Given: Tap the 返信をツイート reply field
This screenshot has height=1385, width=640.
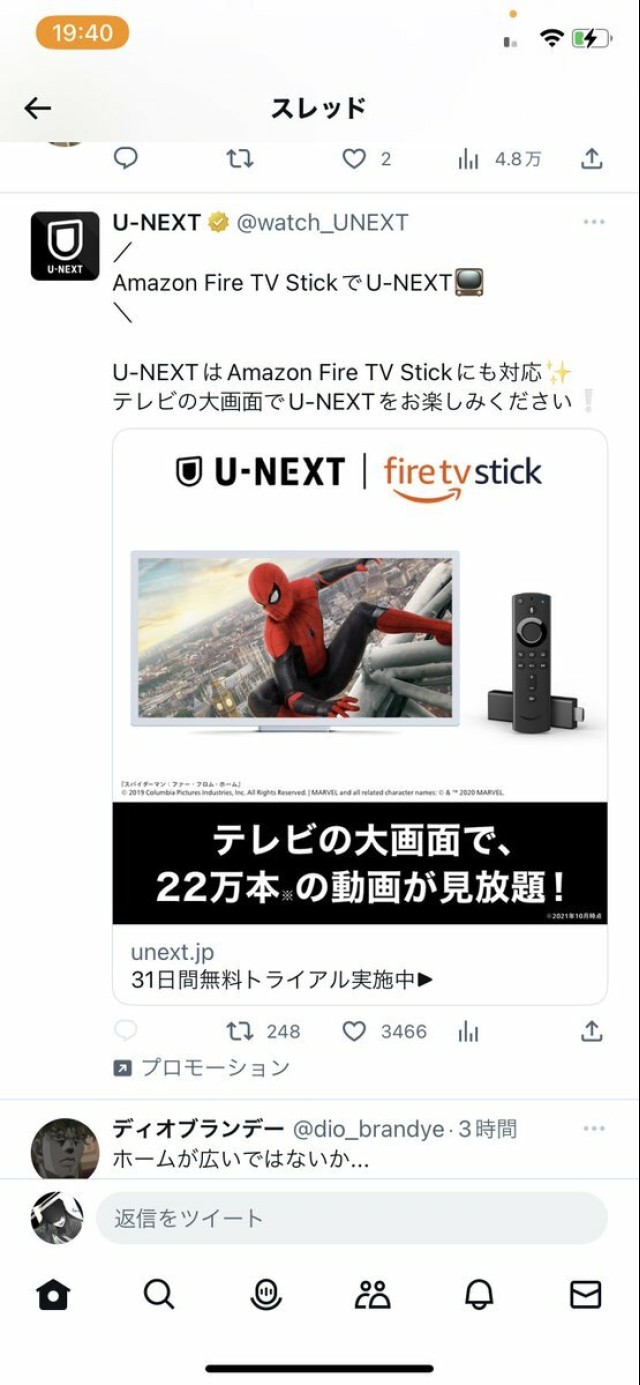Looking at the screenshot, I should pyautogui.click(x=350, y=1218).
